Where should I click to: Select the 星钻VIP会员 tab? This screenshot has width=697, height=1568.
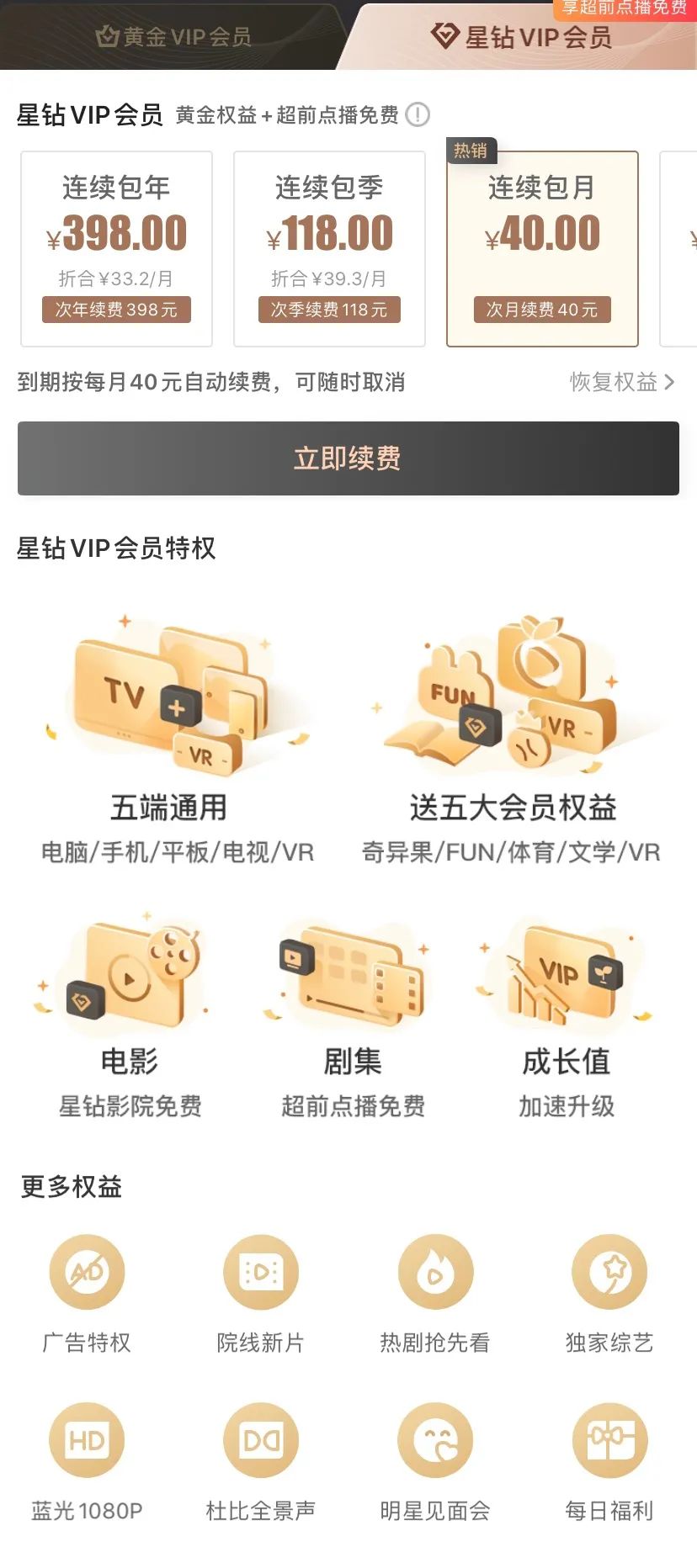(522, 37)
